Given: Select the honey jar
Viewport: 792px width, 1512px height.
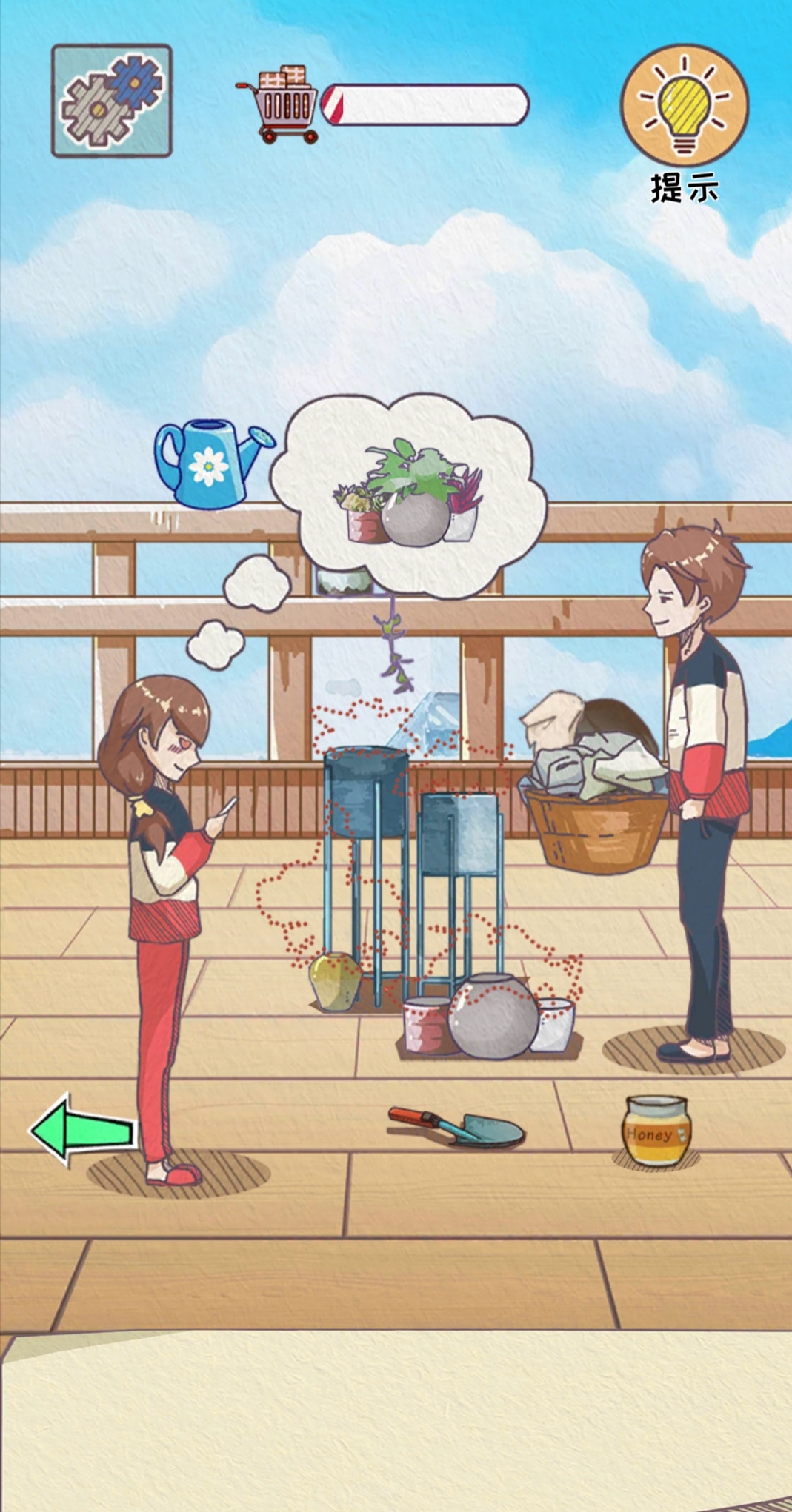Looking at the screenshot, I should (656, 1131).
